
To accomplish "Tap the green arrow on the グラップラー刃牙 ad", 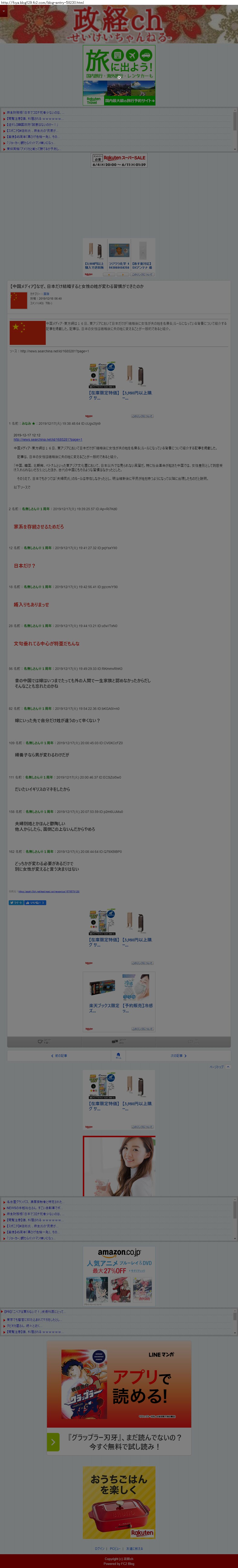I will tap(53, 1441).
